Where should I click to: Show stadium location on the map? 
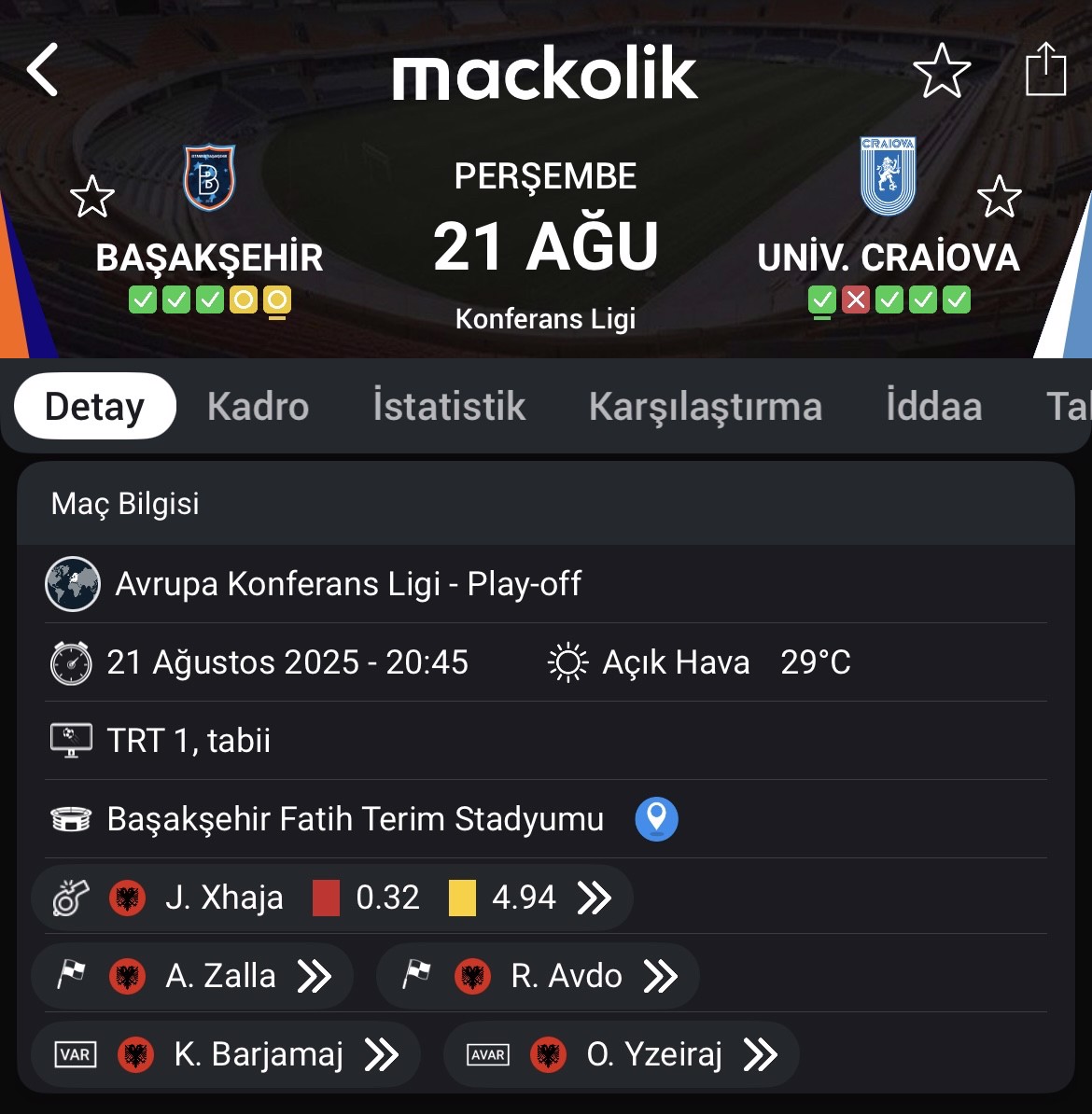coord(656,819)
